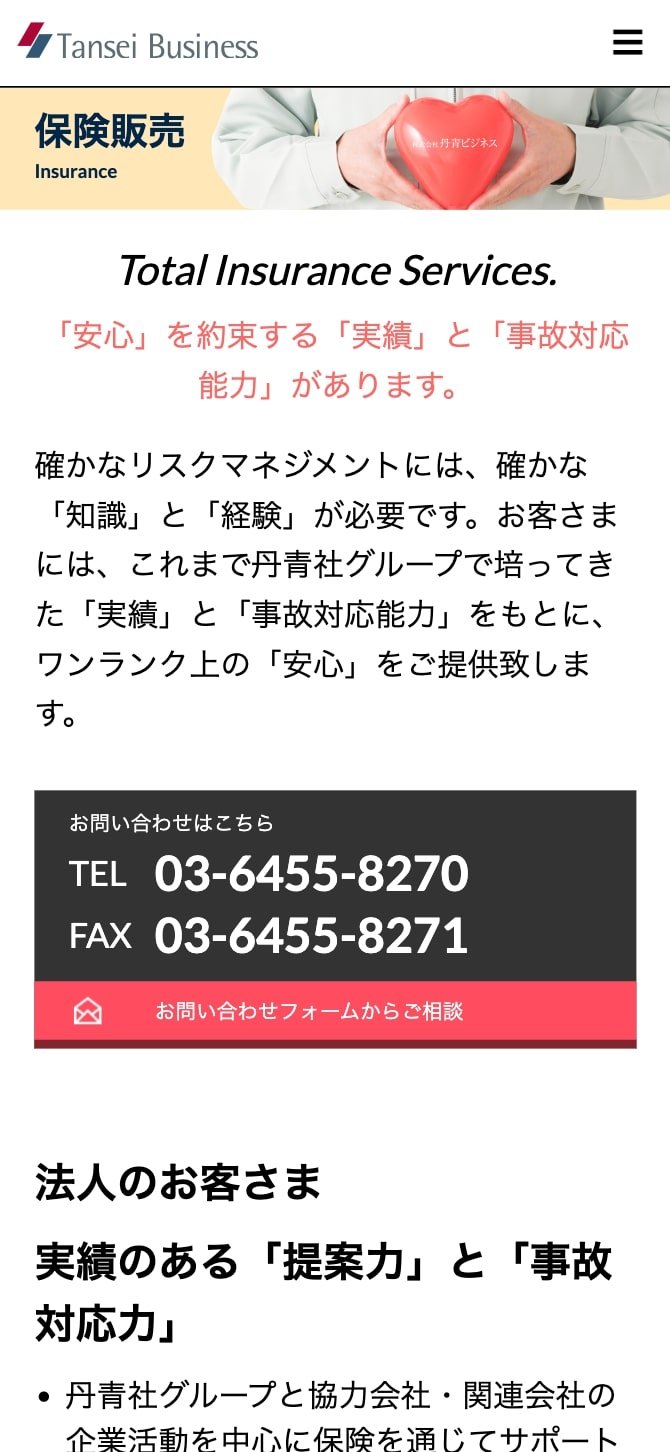Open the hamburger menu
670x1452 pixels.
[x=627, y=42]
